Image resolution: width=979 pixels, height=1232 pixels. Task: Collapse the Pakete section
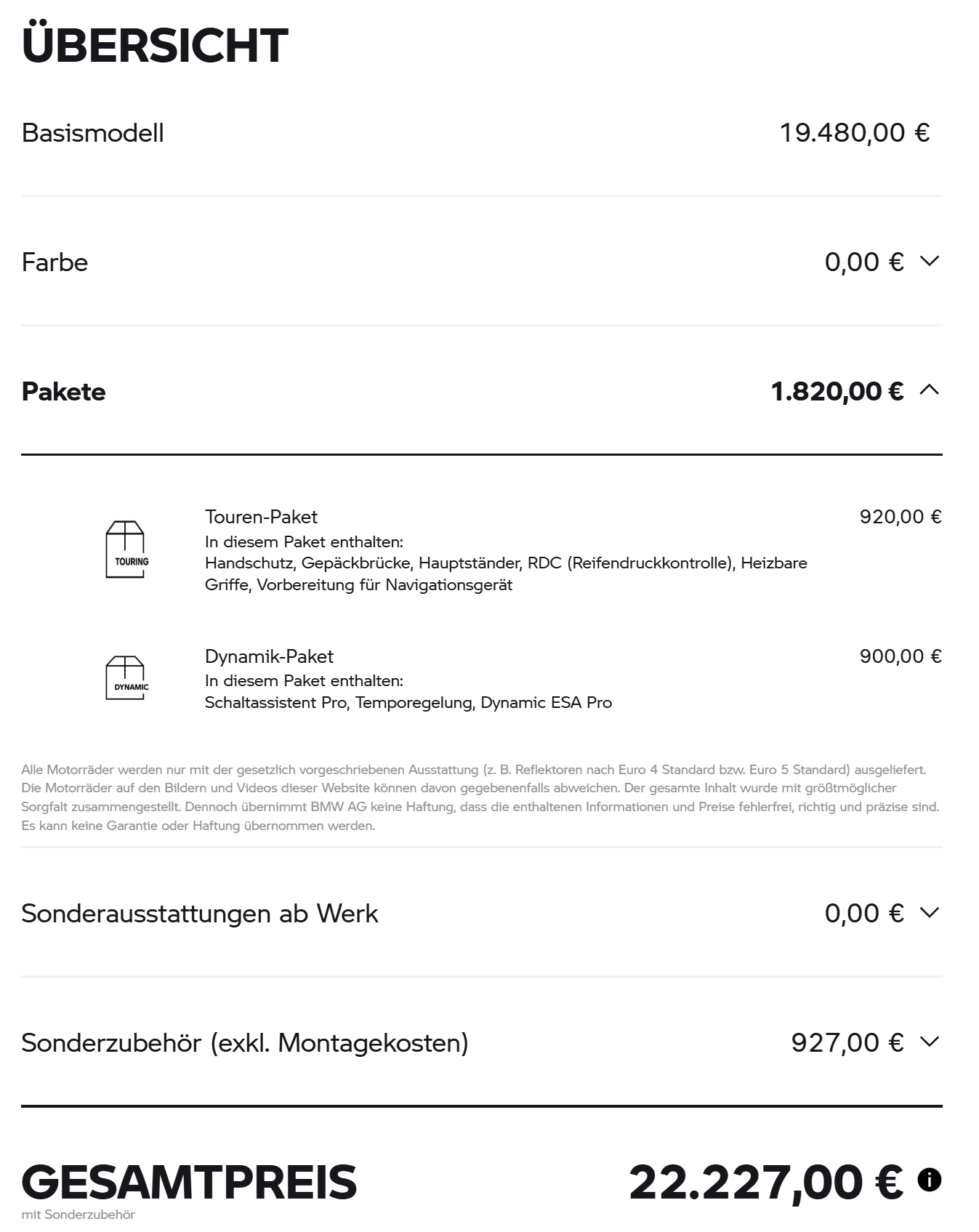click(x=929, y=390)
